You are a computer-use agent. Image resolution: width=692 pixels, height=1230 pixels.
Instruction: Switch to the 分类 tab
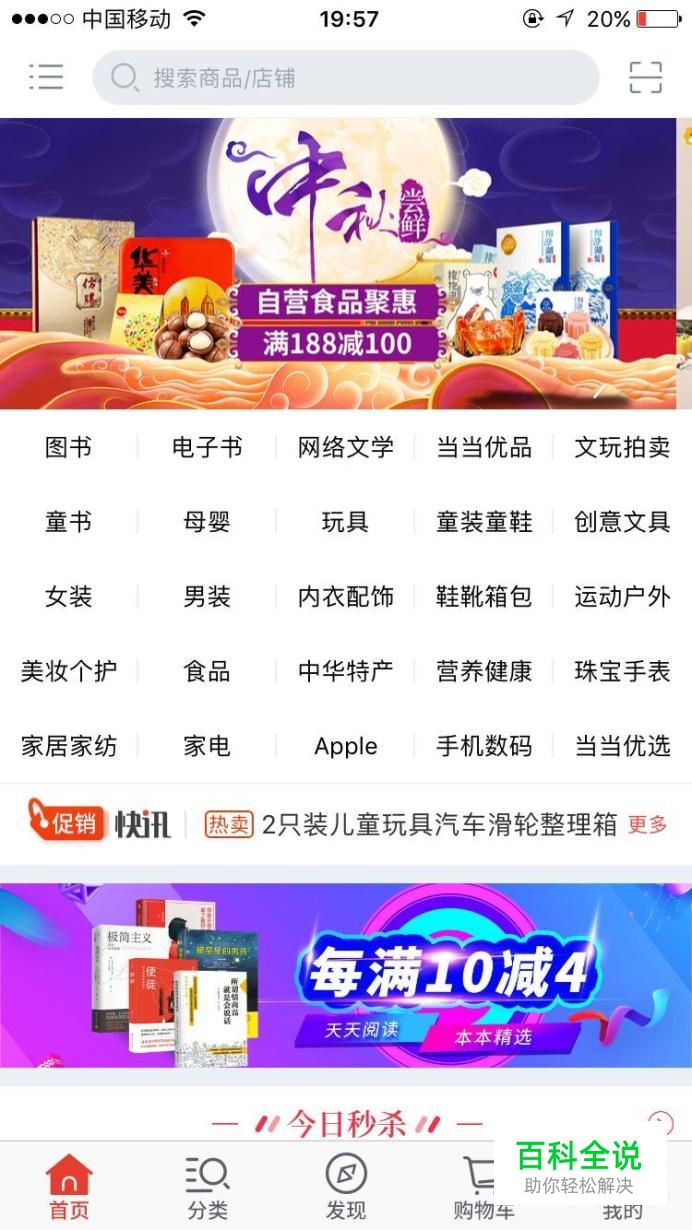[x=207, y=1187]
